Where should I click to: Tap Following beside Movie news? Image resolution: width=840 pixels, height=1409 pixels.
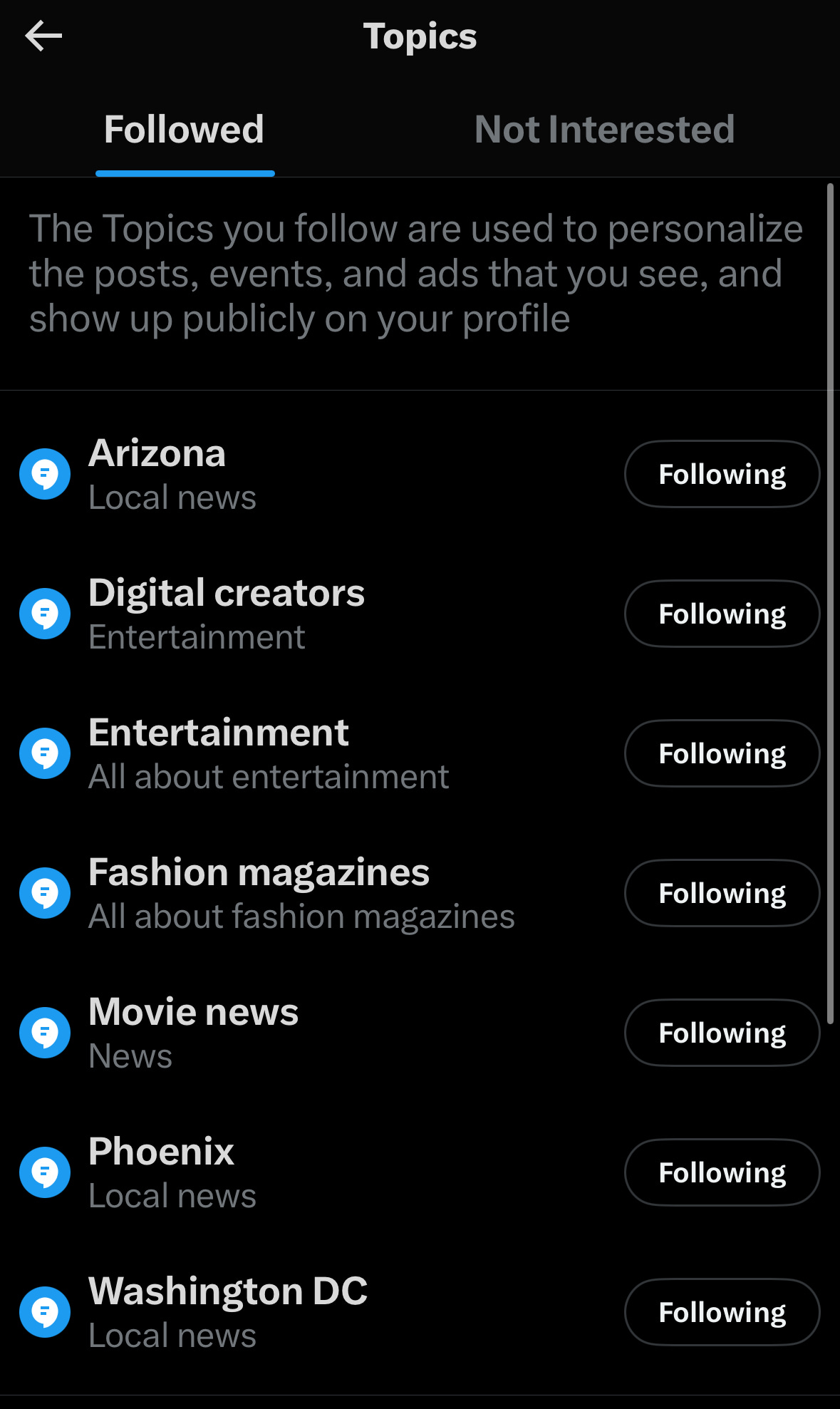pos(722,1033)
